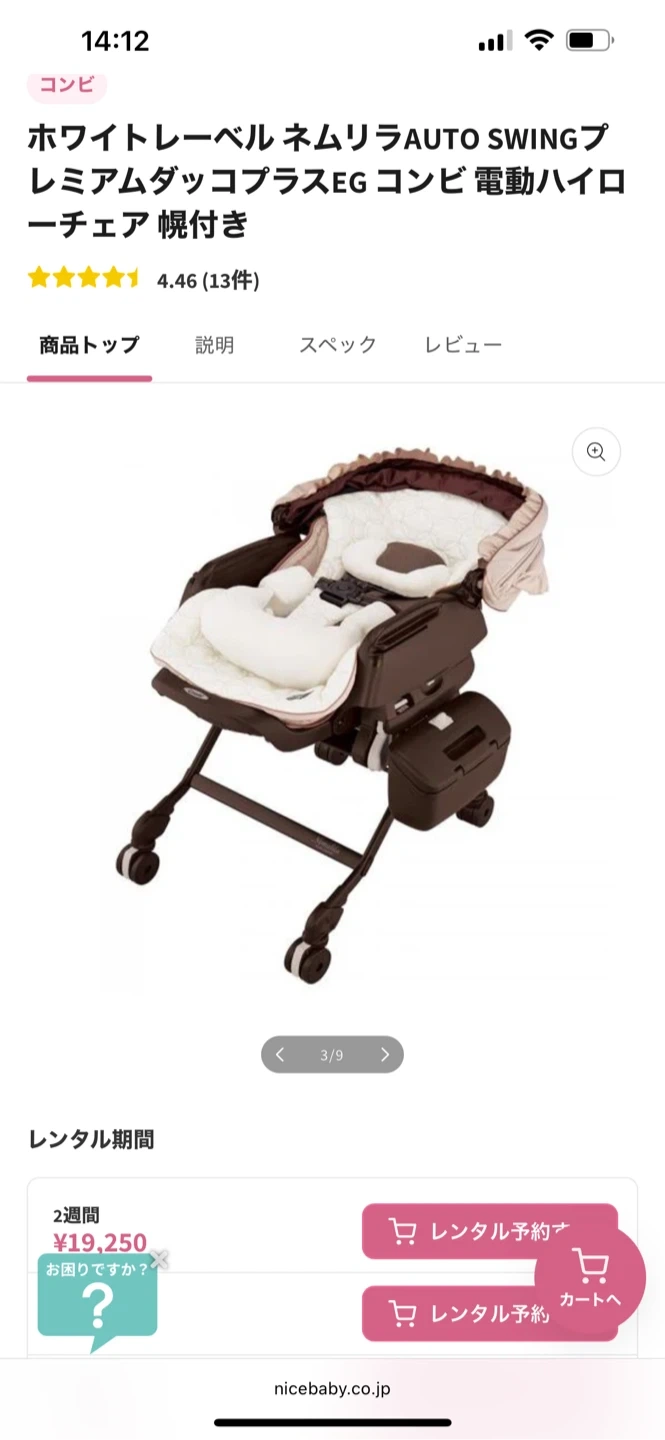The image size is (665, 1440).
Task: Dismiss the お困りですか？ help bubble
Action: click(x=160, y=1258)
